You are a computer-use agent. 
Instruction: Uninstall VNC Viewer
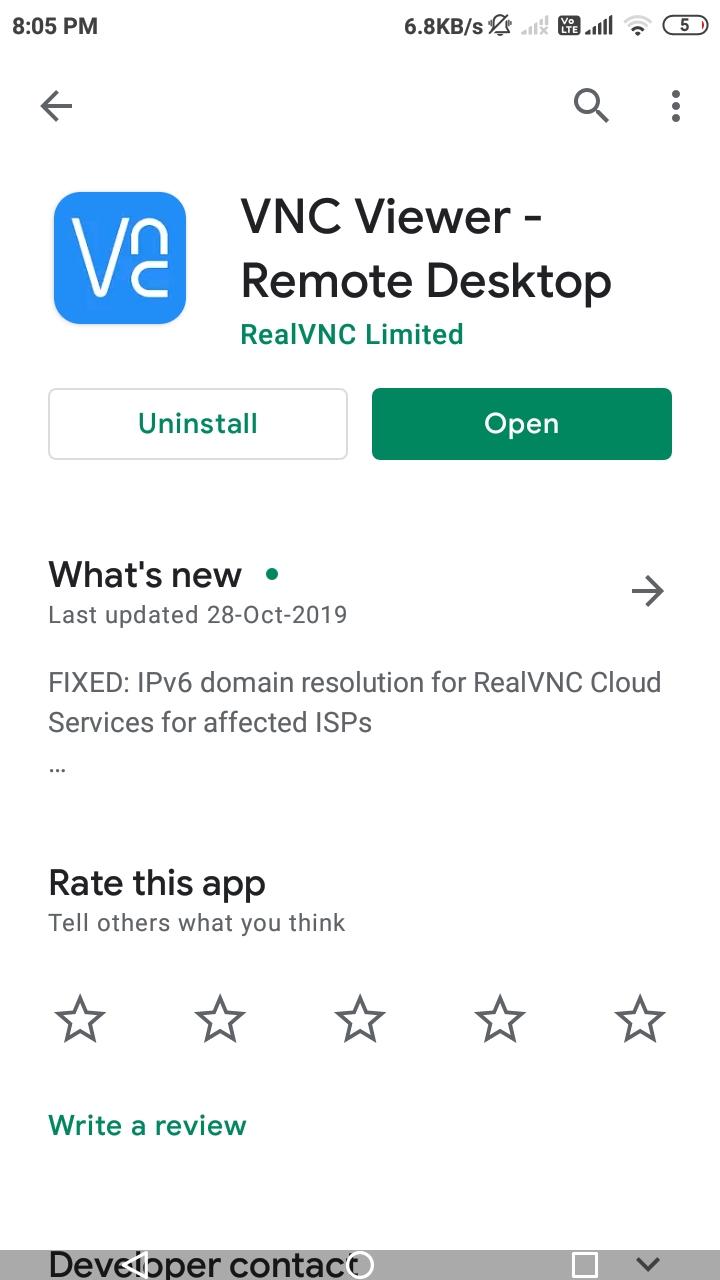(x=198, y=424)
